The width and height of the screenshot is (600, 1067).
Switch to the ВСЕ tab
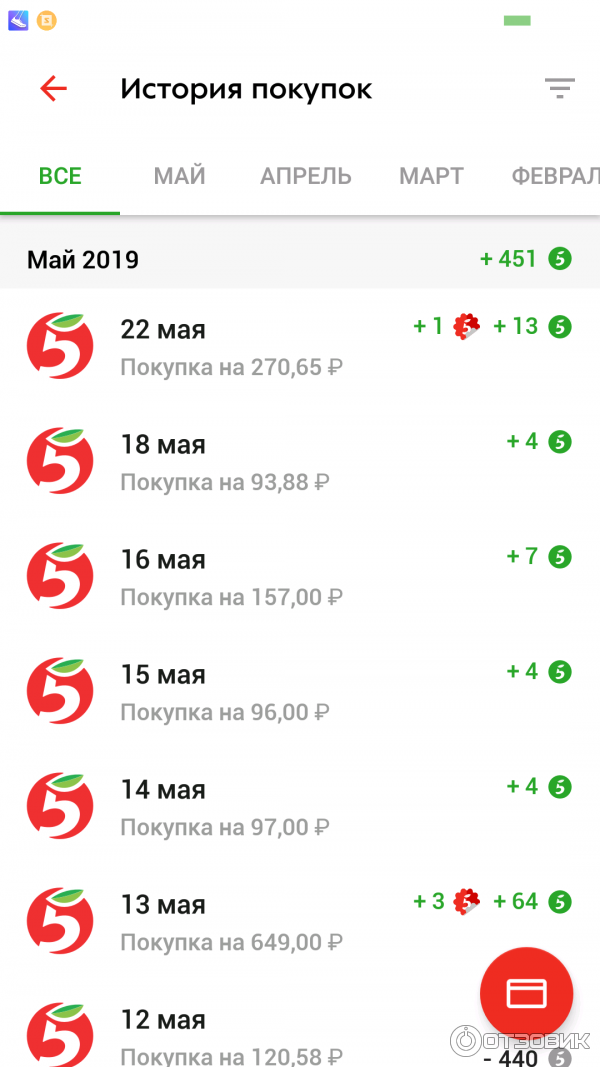60,177
